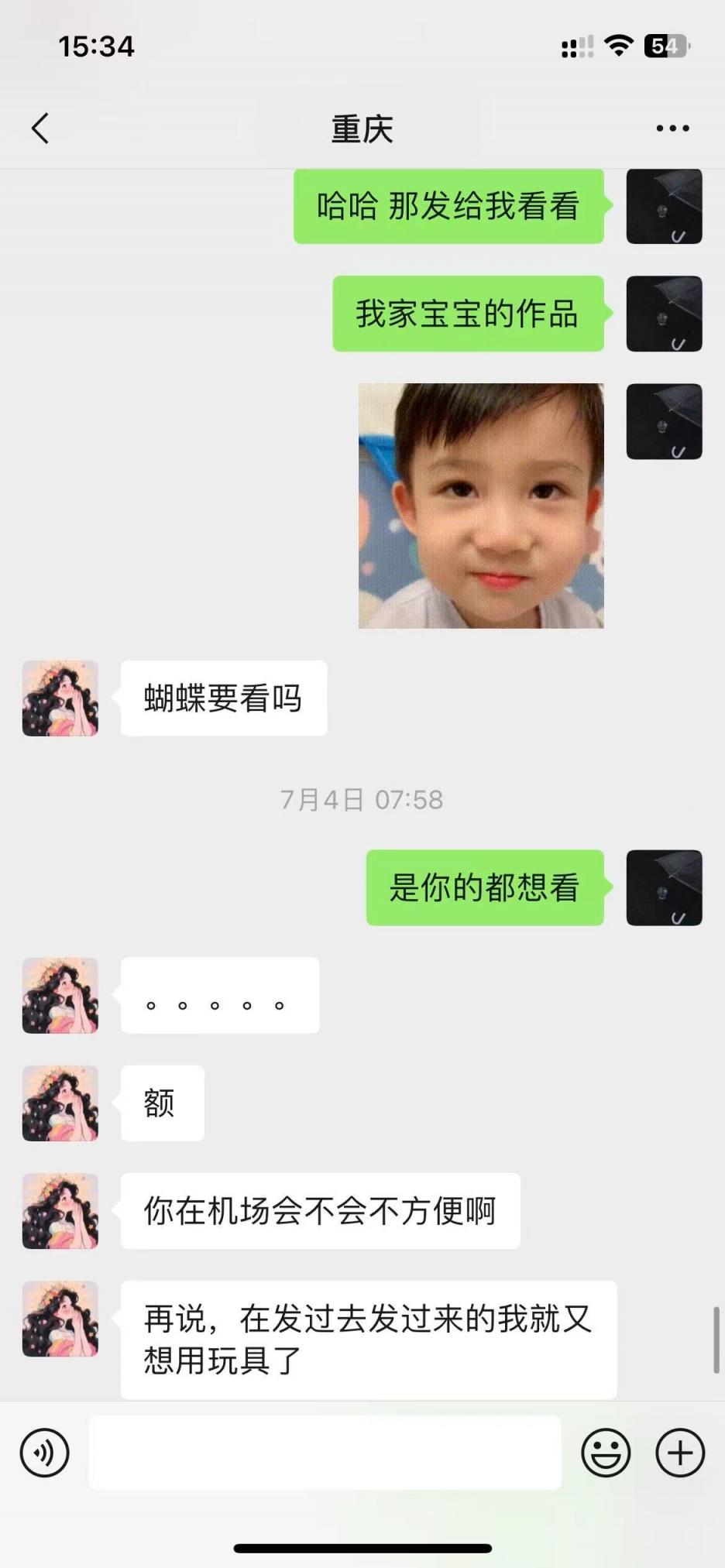Viewport: 725px width, 1568px height.
Task: Switch to voice message input
Action: point(45,1453)
